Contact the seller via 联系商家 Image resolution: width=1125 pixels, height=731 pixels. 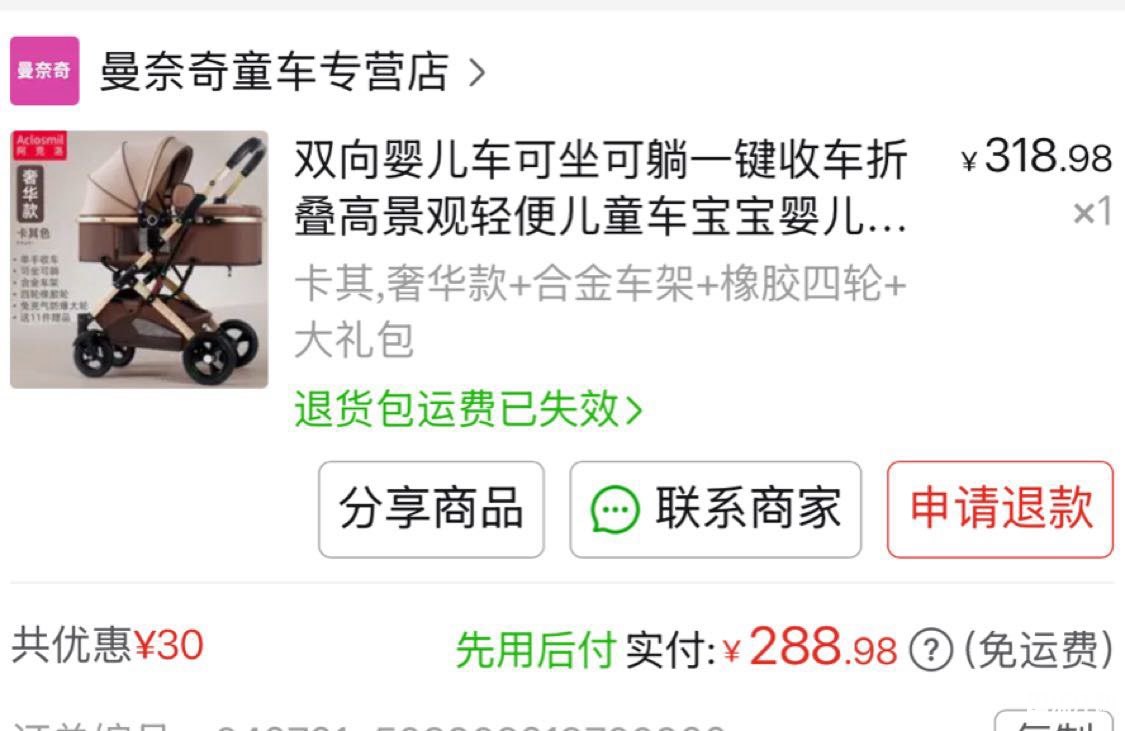tap(715, 509)
